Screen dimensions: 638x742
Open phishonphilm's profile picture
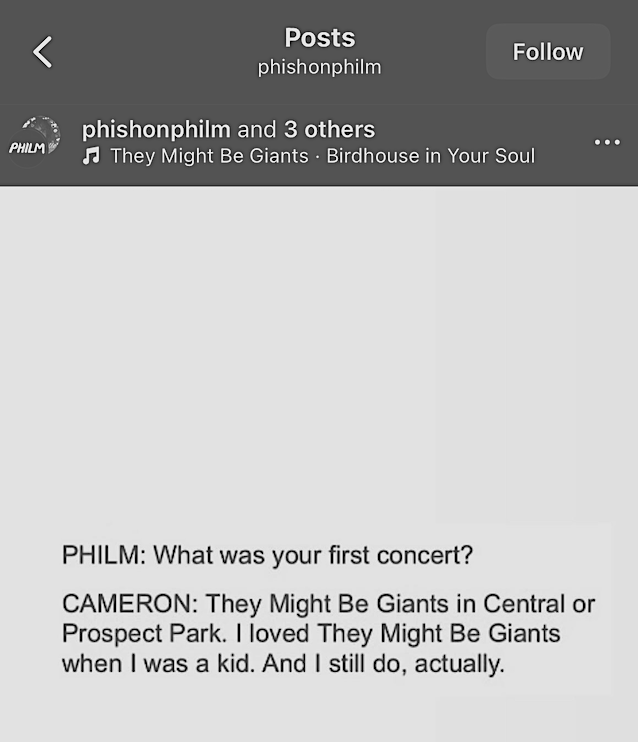pos(35,142)
